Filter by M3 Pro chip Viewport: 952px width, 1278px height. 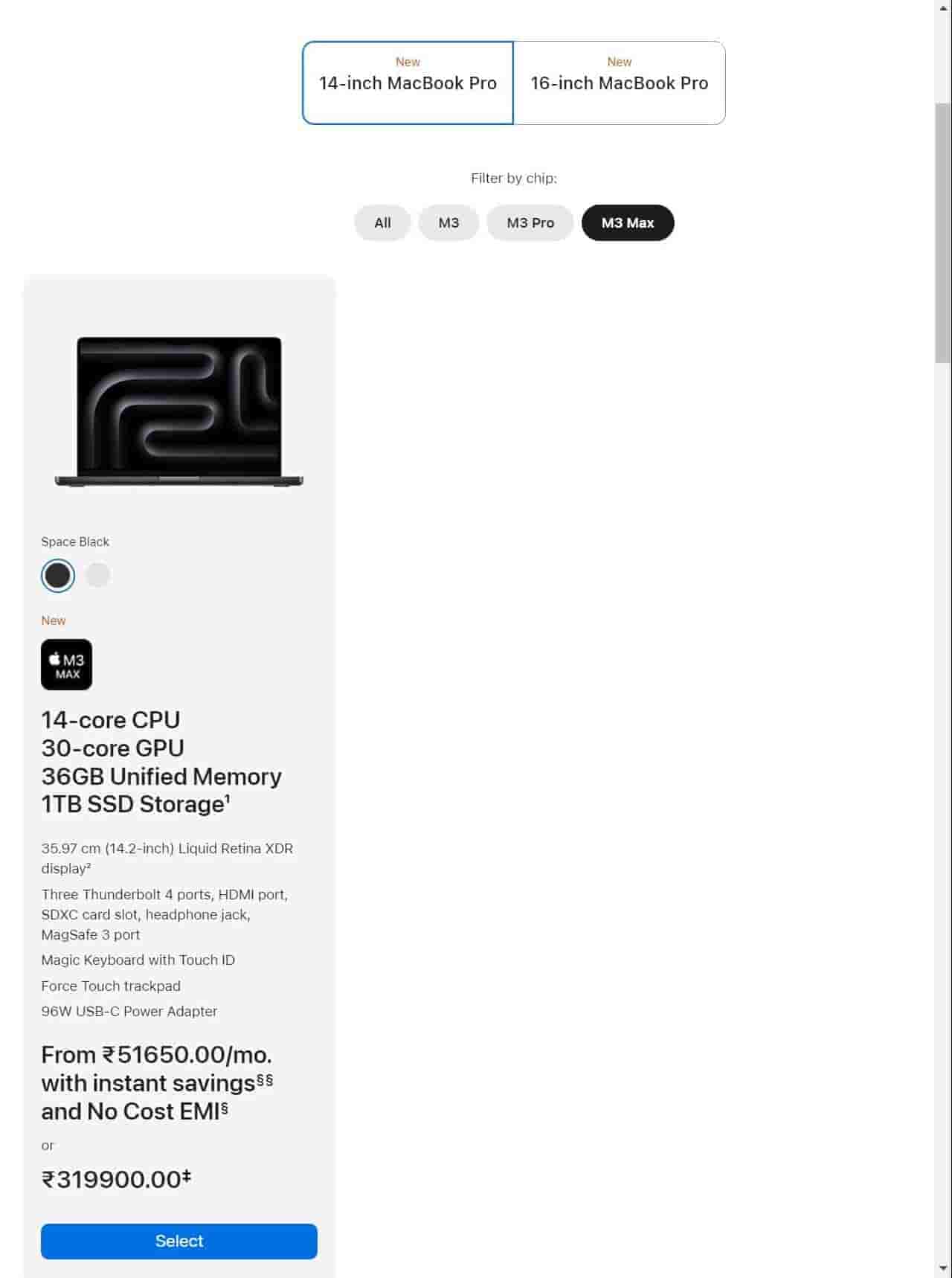[530, 222]
